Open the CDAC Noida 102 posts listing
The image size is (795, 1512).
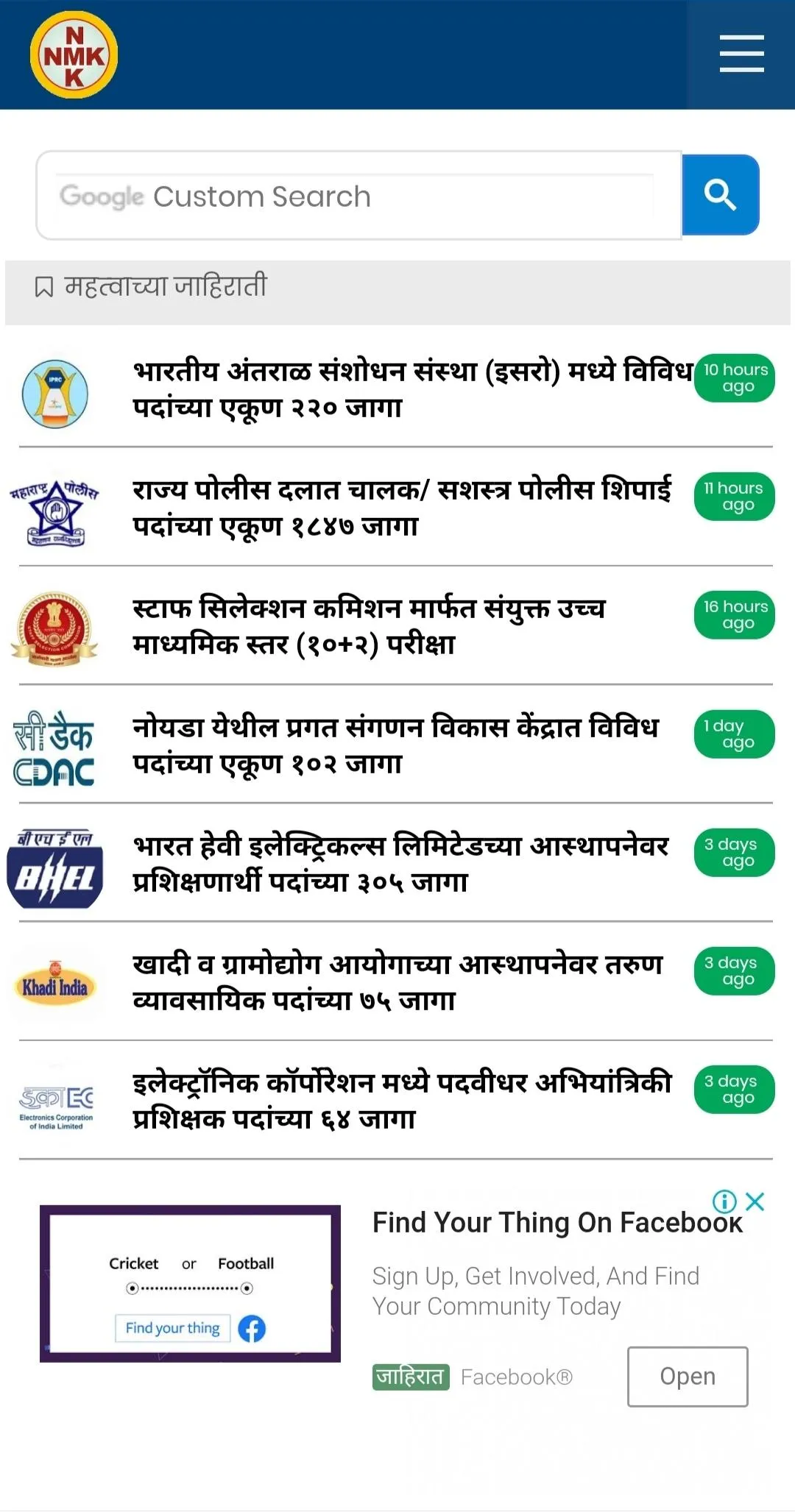396,744
